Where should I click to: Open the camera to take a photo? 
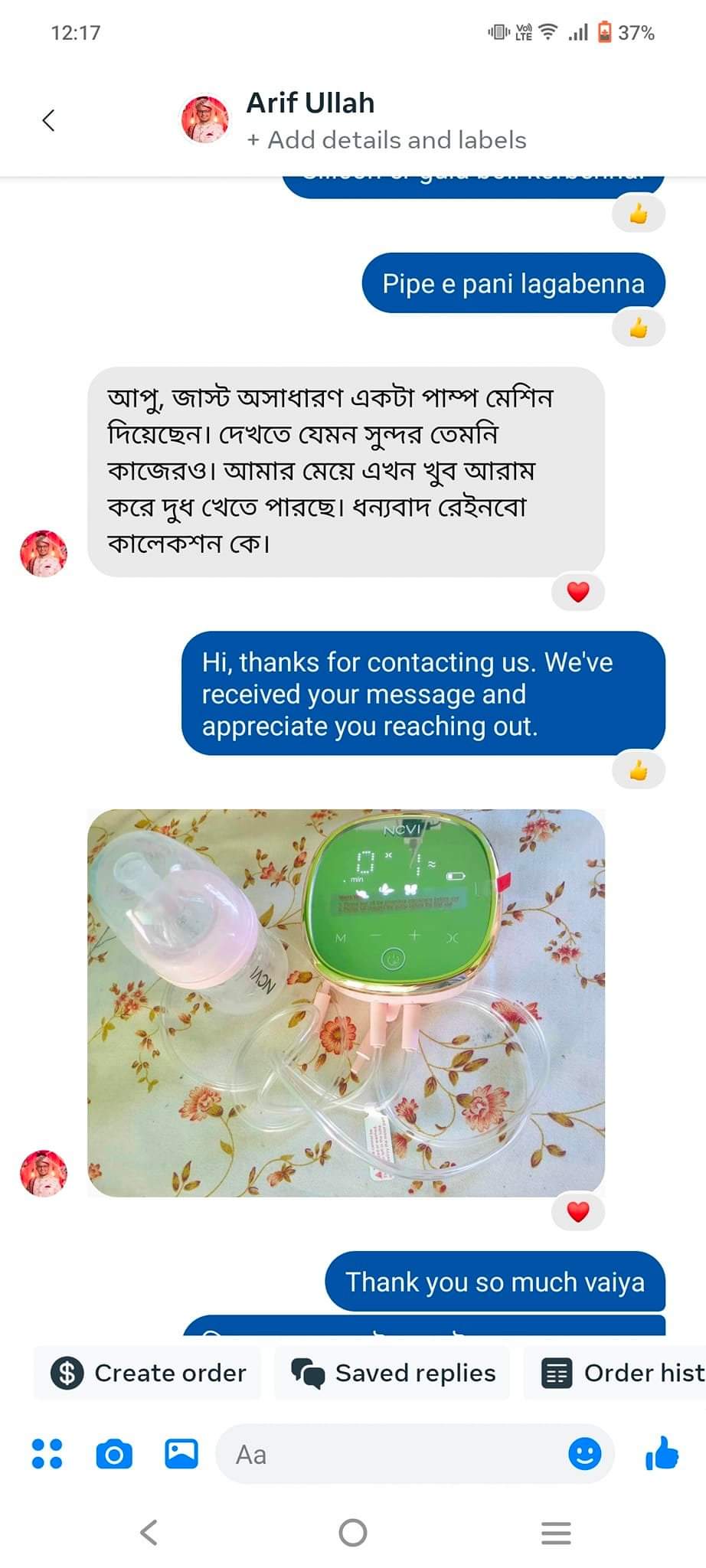coord(114,1453)
